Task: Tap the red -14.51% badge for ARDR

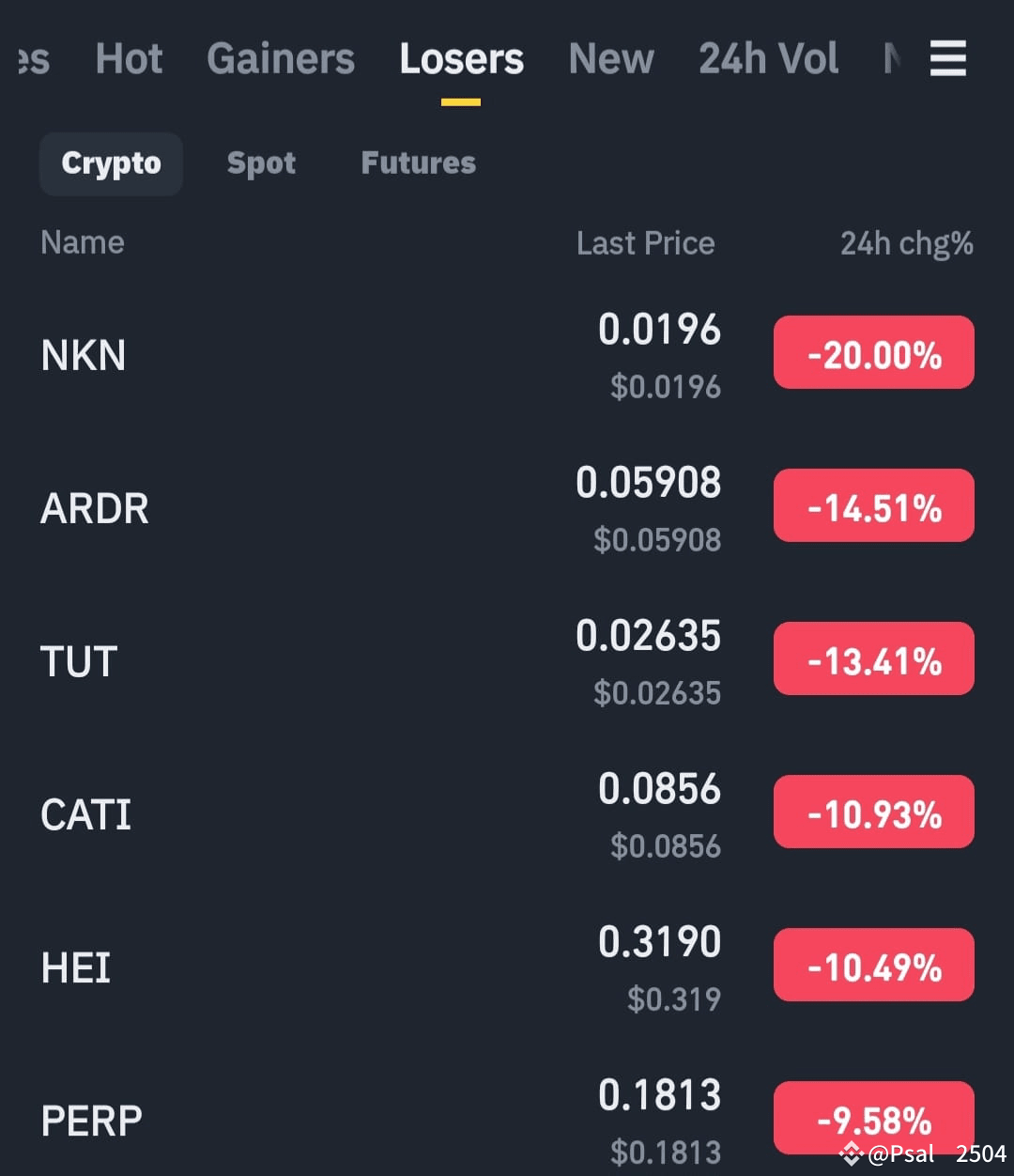Action: coord(873,505)
